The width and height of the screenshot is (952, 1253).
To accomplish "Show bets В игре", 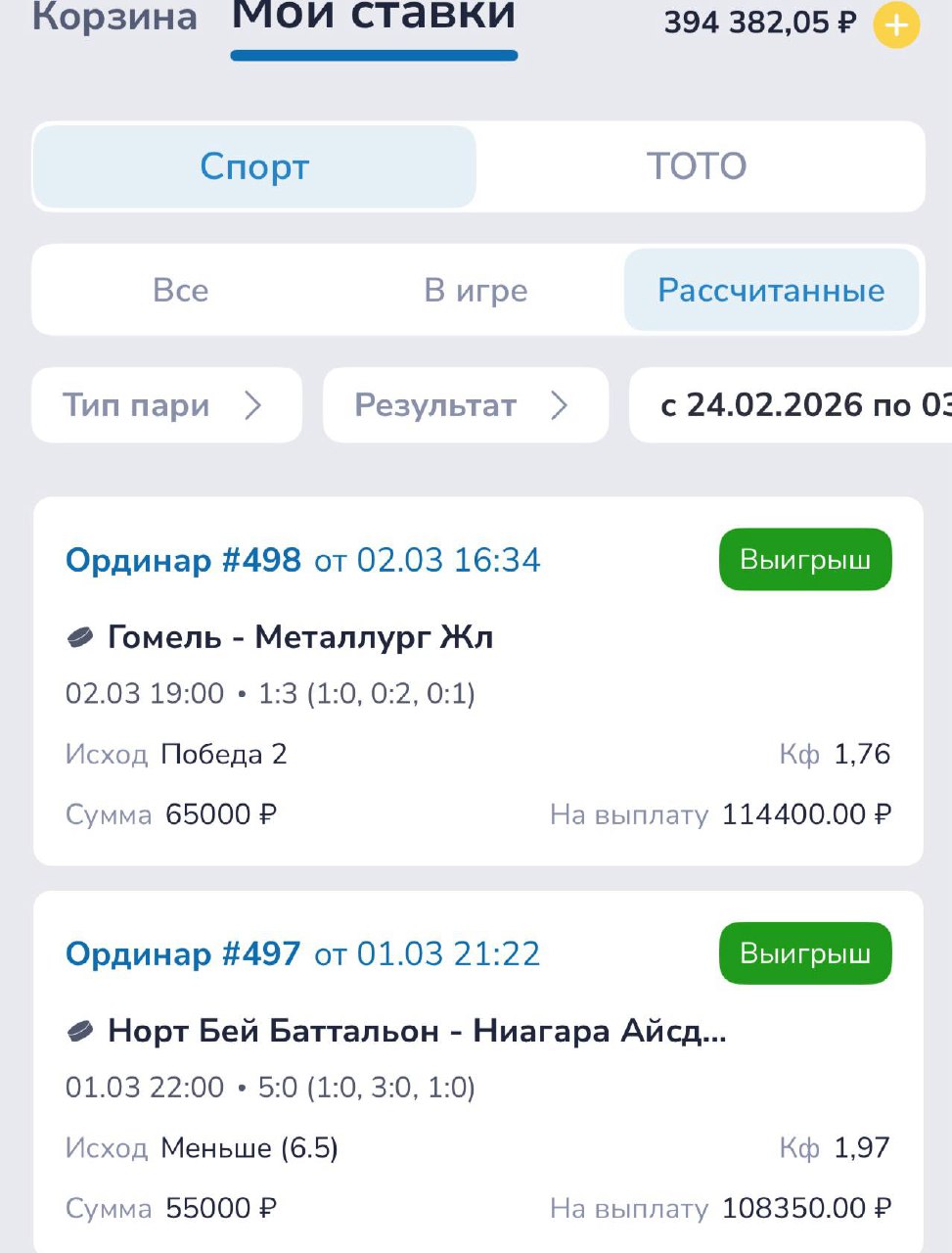I will (x=476, y=291).
